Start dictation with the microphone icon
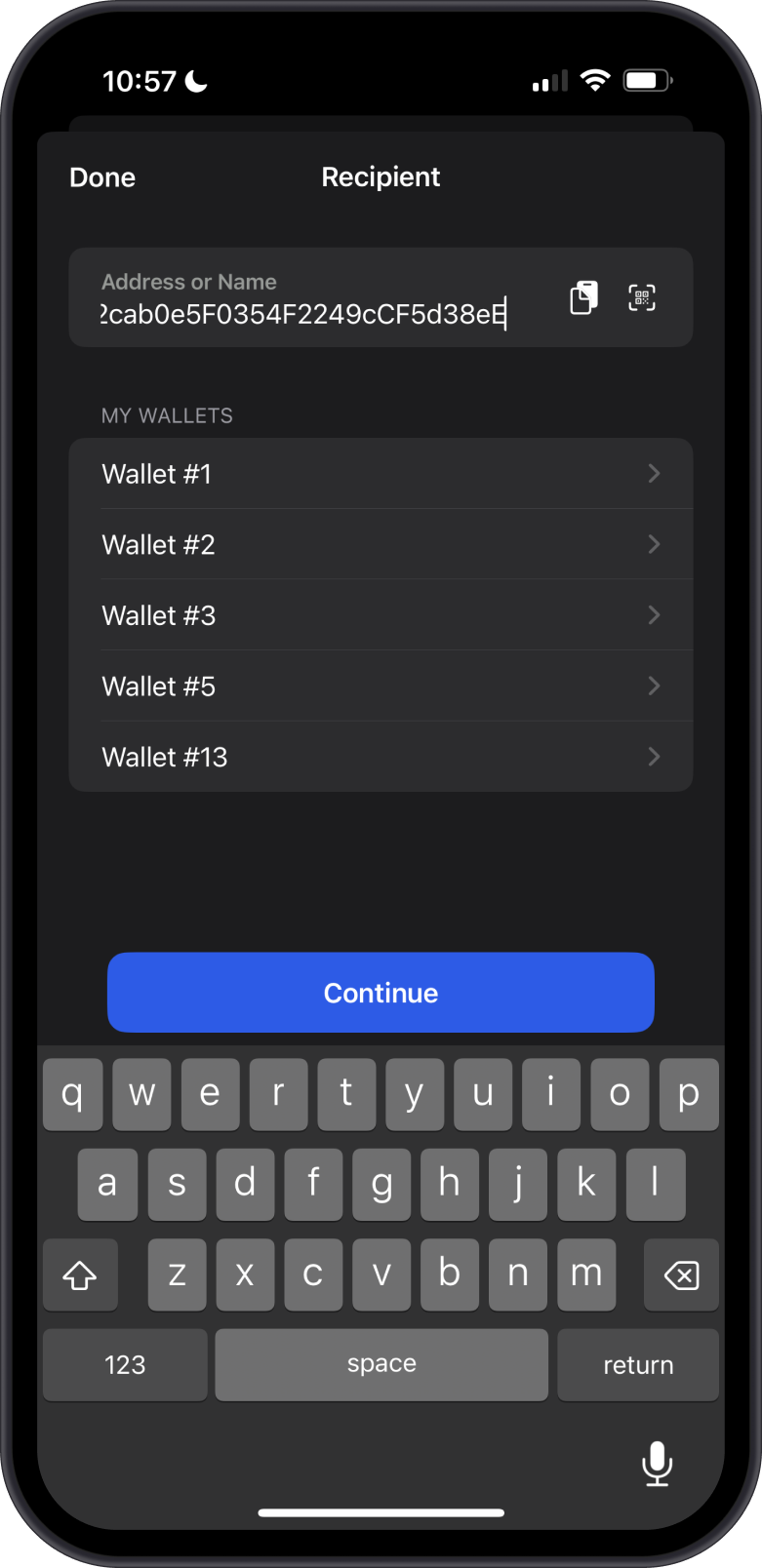Screen dimensions: 762x1568 click(x=657, y=1463)
